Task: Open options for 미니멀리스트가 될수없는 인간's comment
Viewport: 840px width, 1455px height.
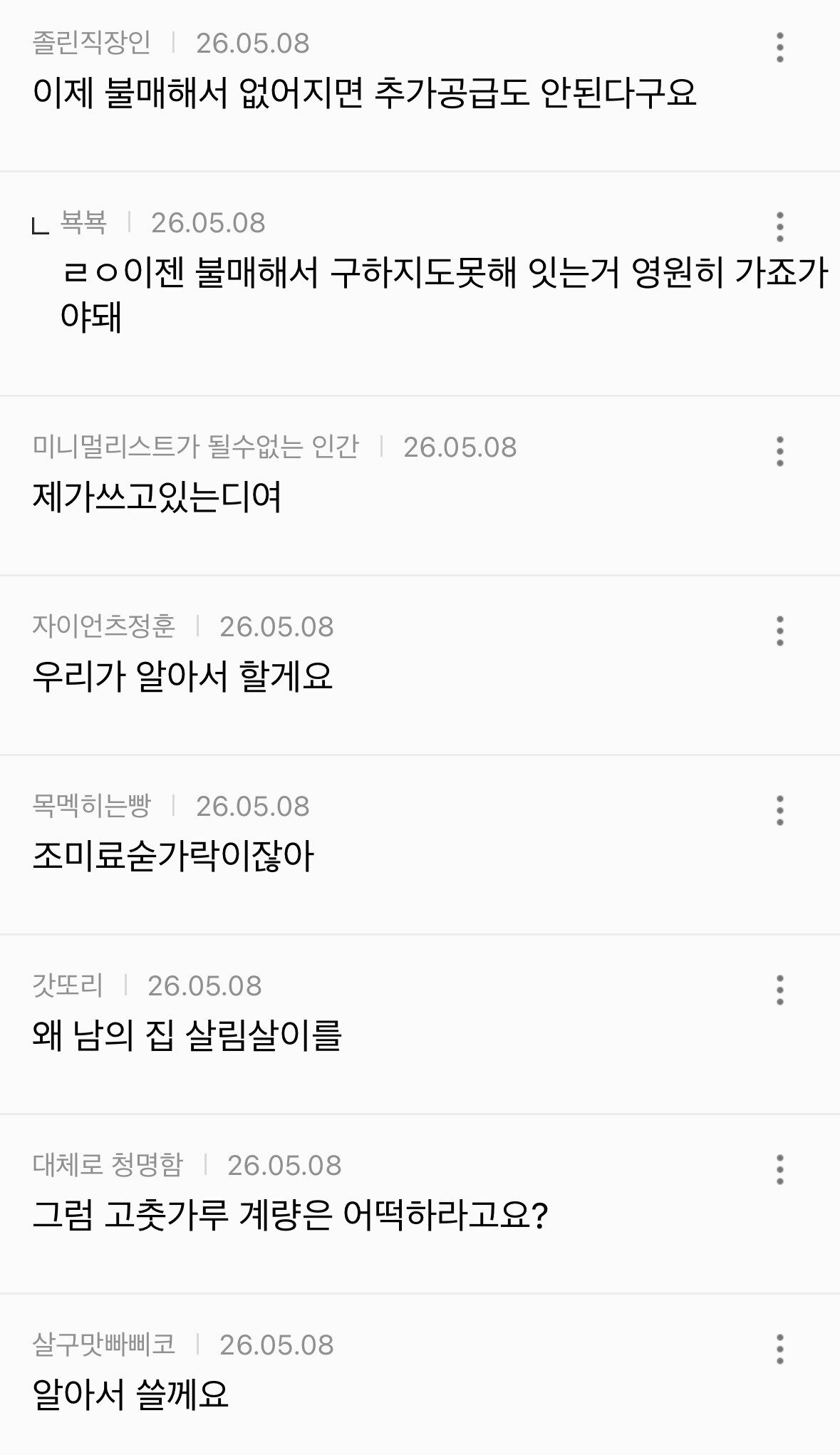Action: coord(780,451)
